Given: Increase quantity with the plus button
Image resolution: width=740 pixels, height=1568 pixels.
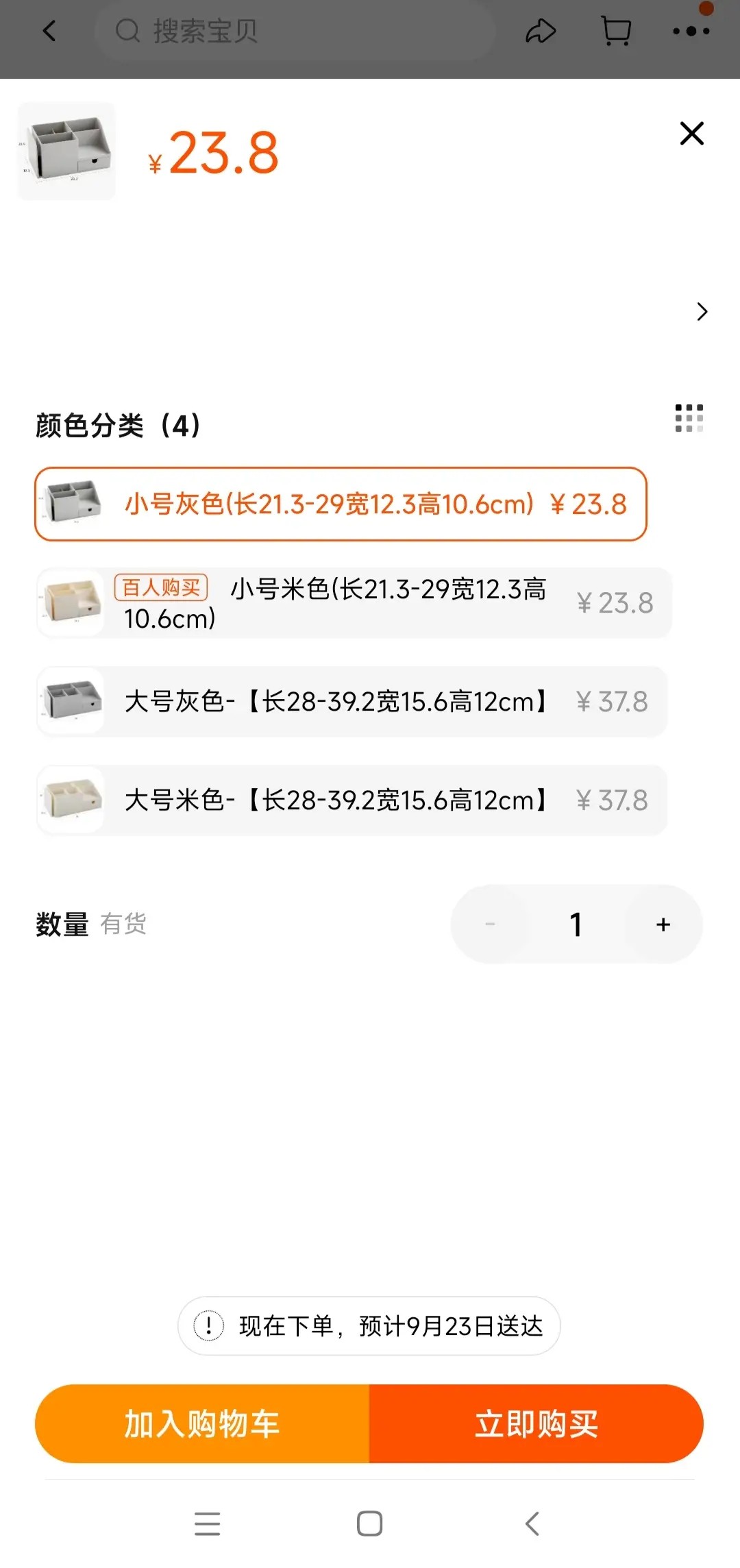Looking at the screenshot, I should click(663, 924).
